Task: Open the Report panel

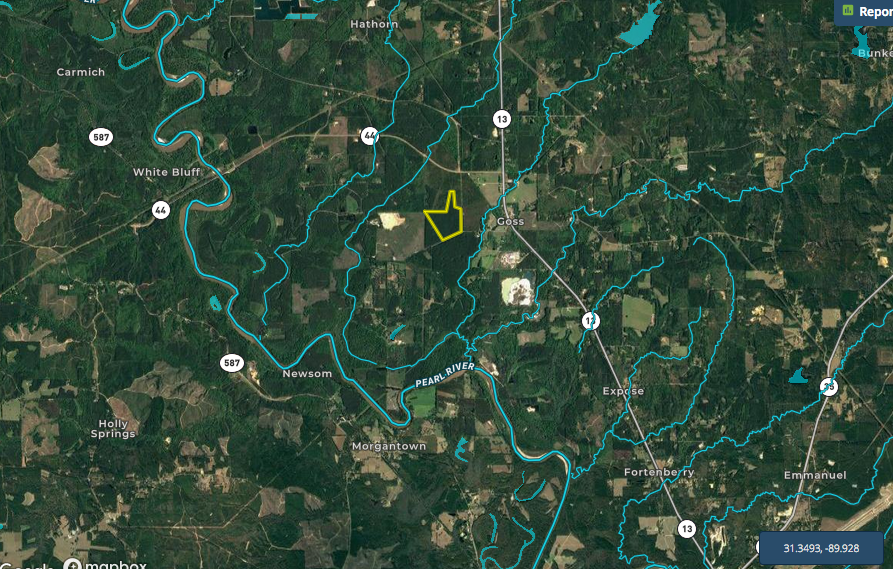Action: [865, 11]
